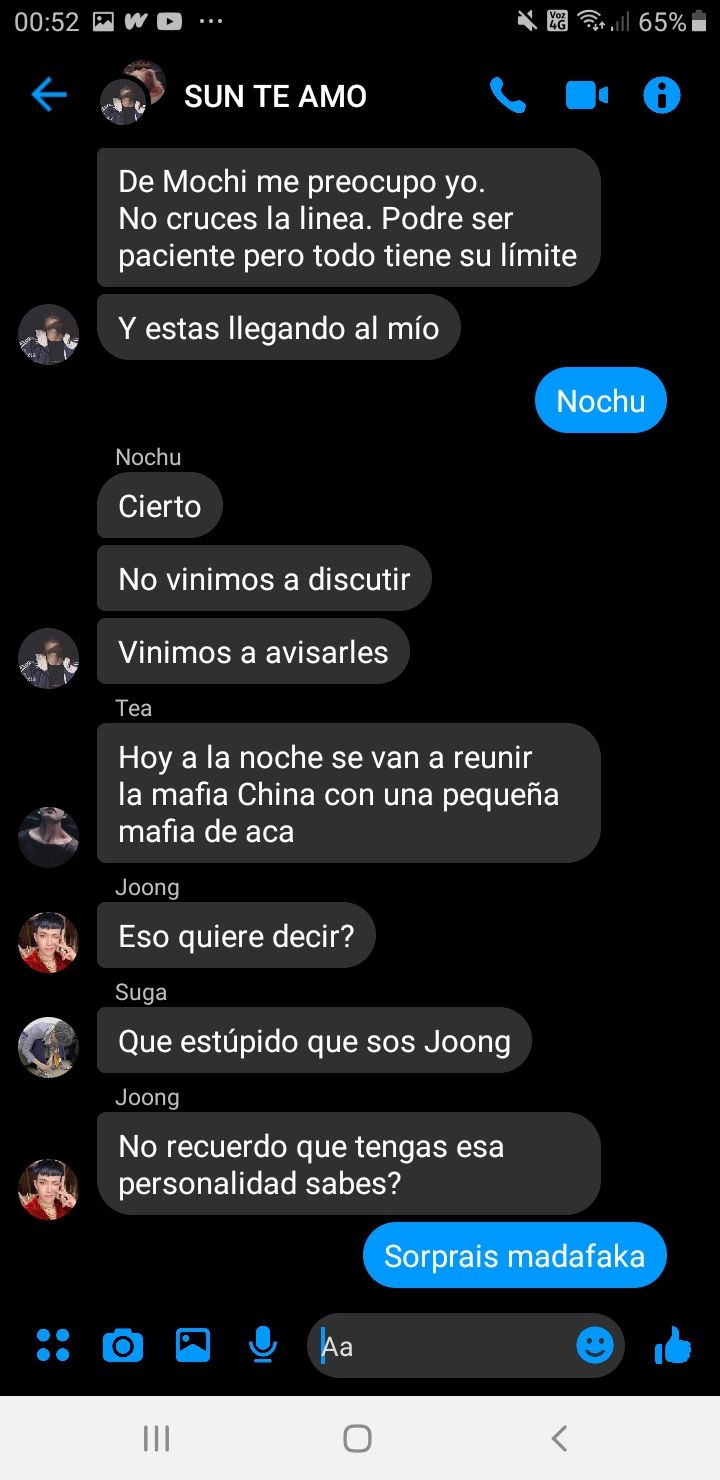Tap the system home button
Image resolution: width=720 pixels, height=1480 pixels.
358,1438
